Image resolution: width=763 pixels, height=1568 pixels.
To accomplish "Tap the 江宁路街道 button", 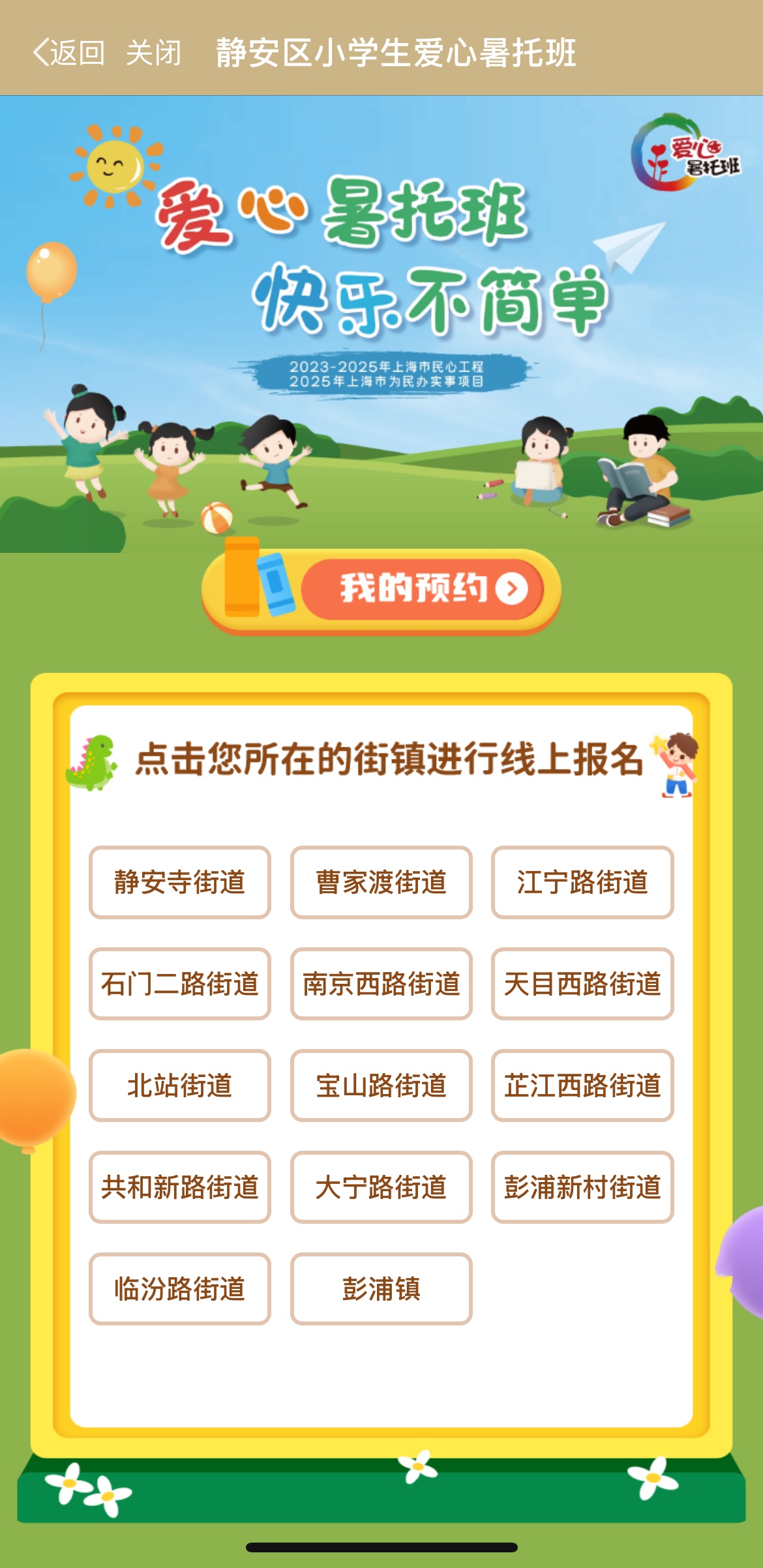I will 582,882.
